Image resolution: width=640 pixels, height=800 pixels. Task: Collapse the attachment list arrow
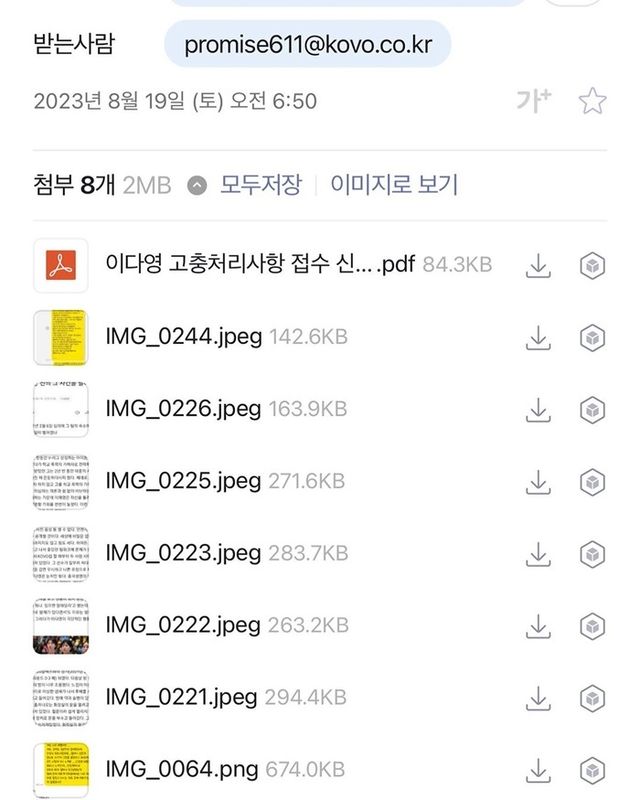198,185
